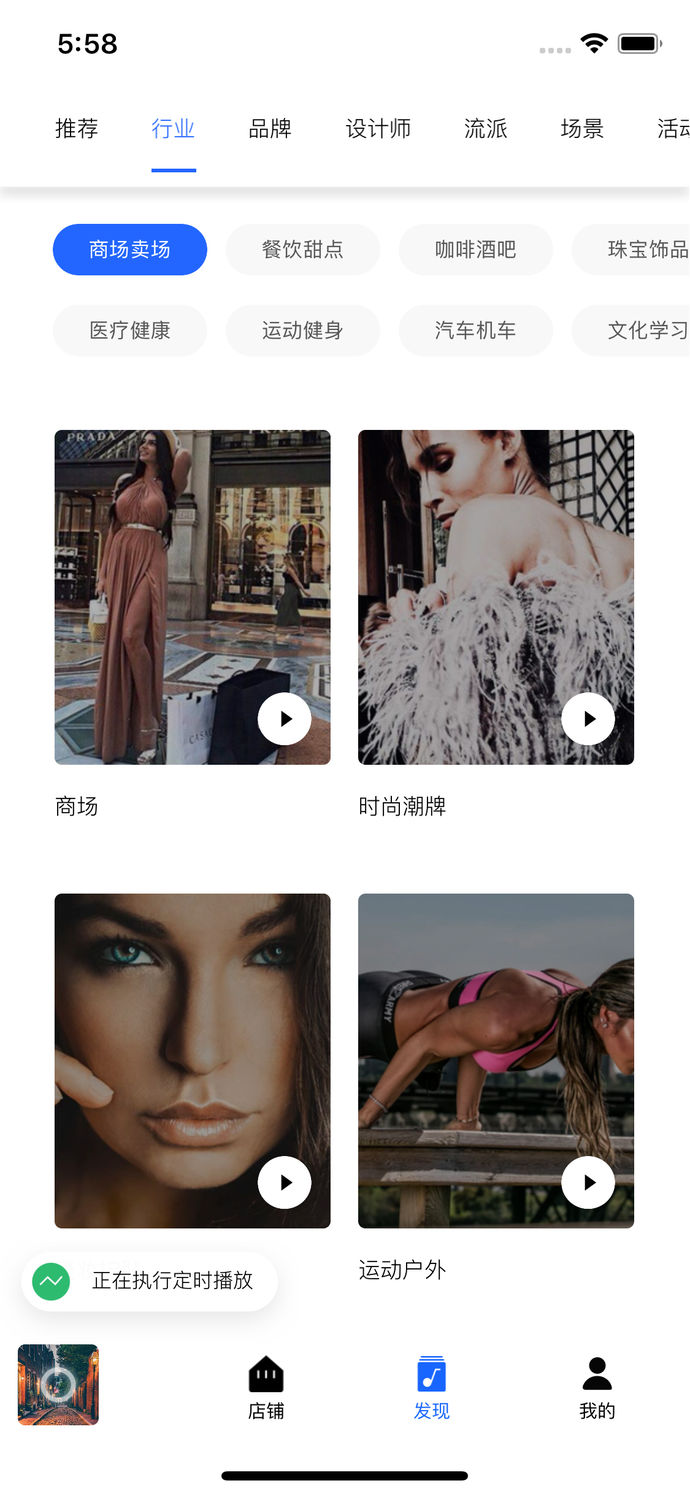Open the now-playing album thumbnail
This screenshot has width=690, height=1494.
click(x=58, y=1384)
